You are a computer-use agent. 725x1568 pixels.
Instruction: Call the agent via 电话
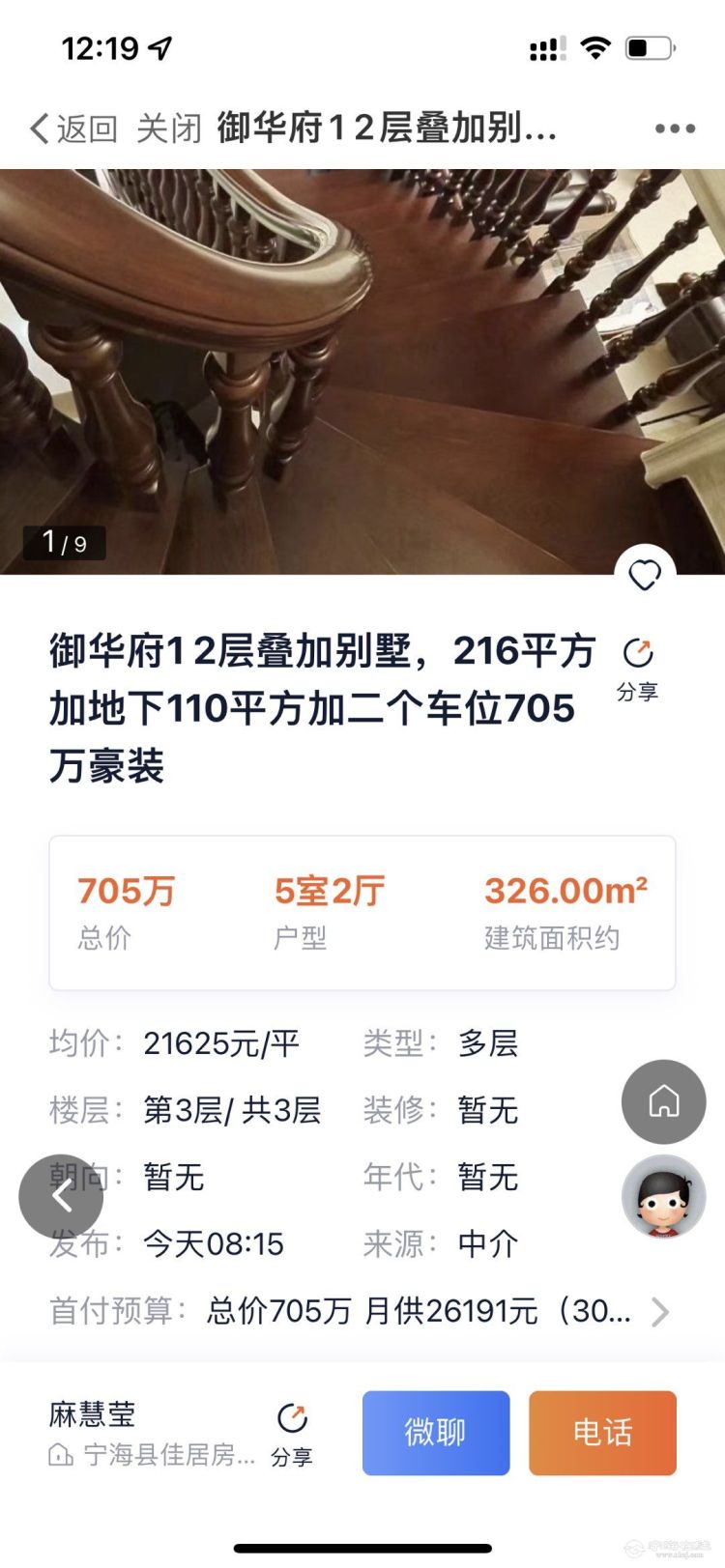click(602, 1432)
